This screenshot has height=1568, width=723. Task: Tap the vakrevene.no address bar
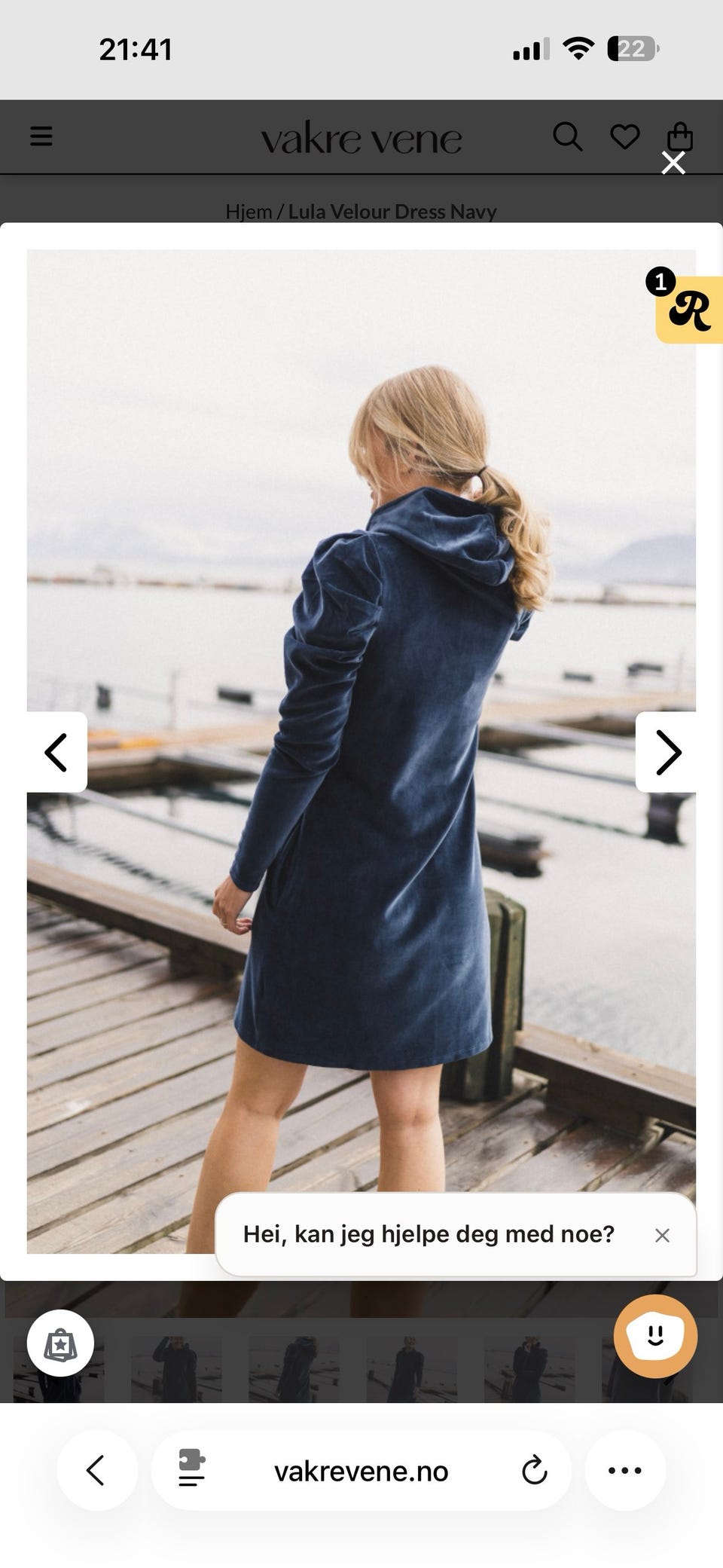click(361, 1470)
